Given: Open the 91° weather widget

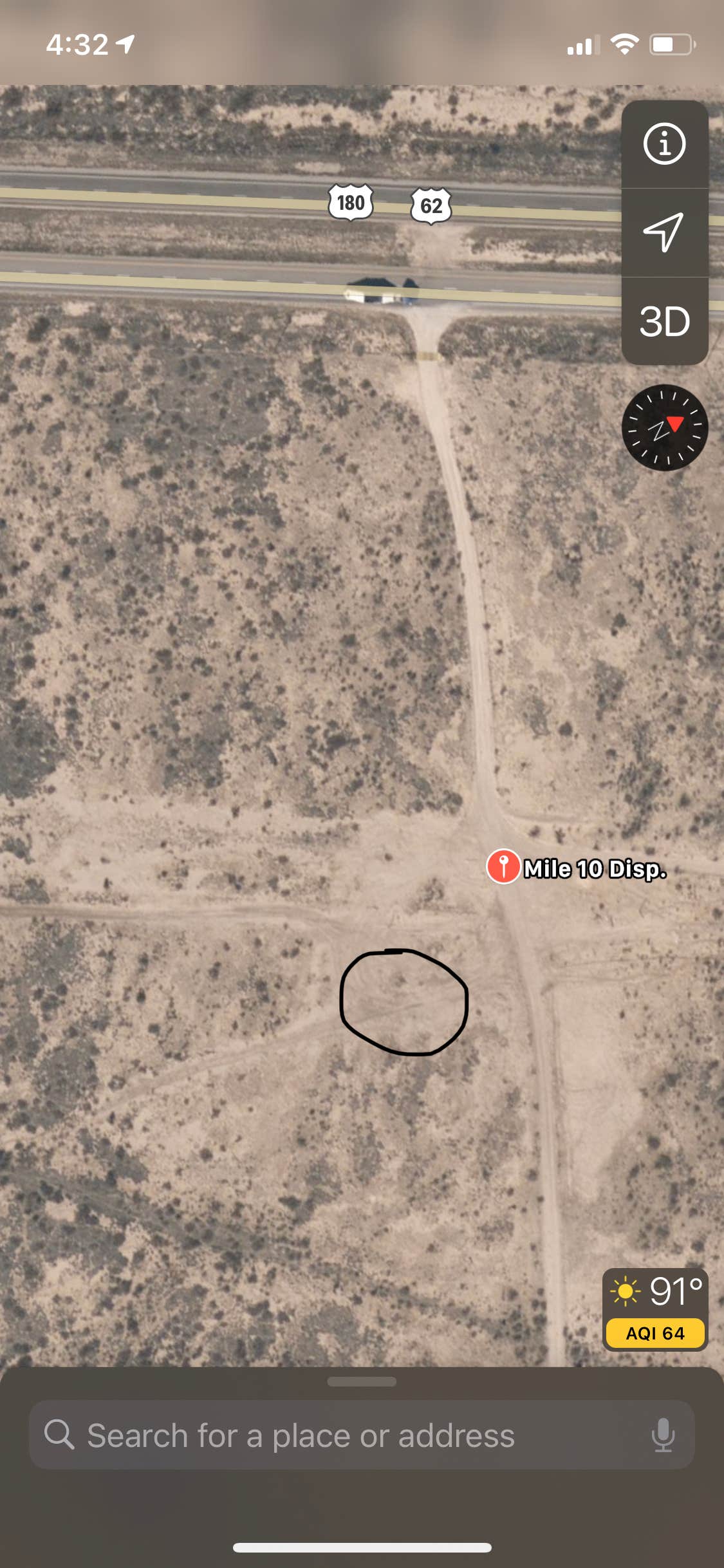Looking at the screenshot, I should pyautogui.click(x=655, y=1309).
